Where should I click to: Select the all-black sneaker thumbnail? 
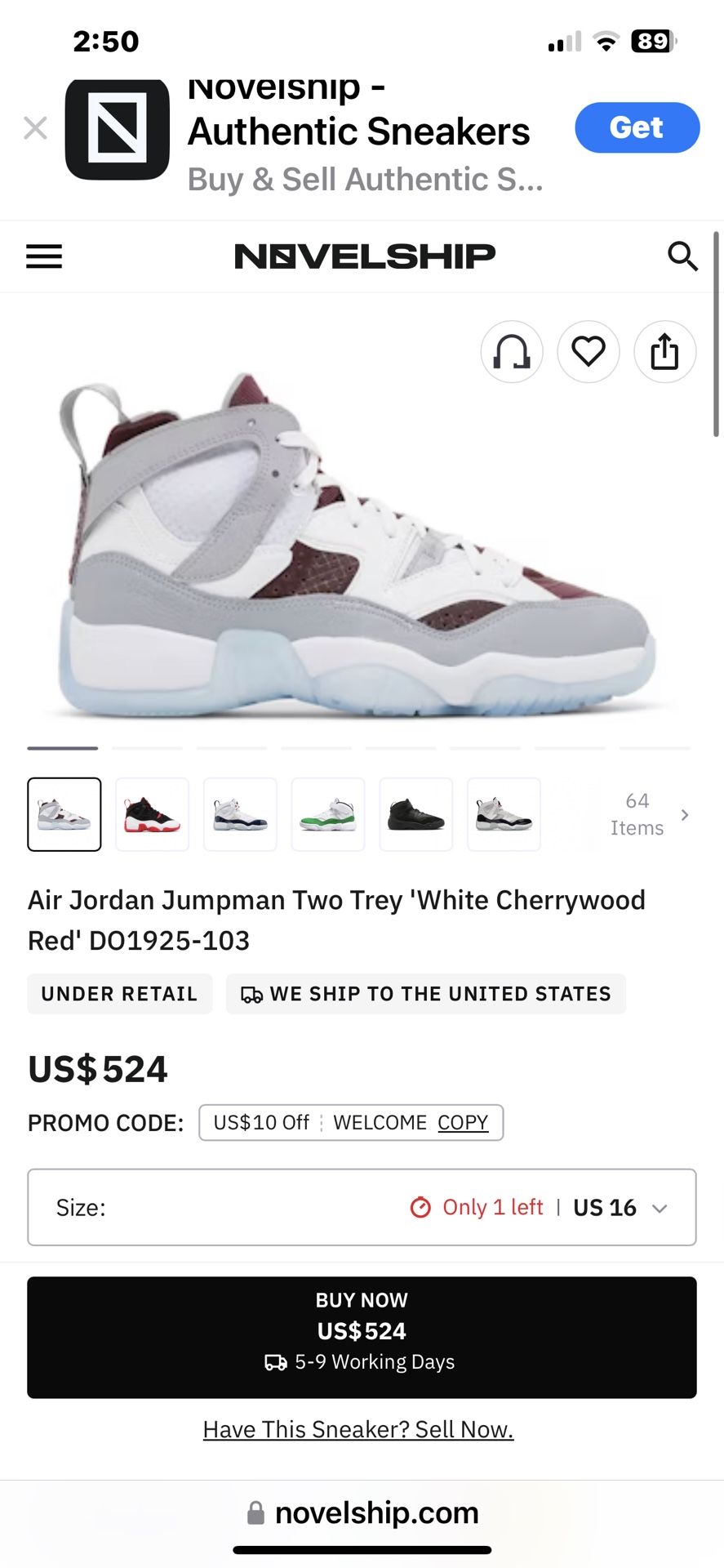click(416, 814)
